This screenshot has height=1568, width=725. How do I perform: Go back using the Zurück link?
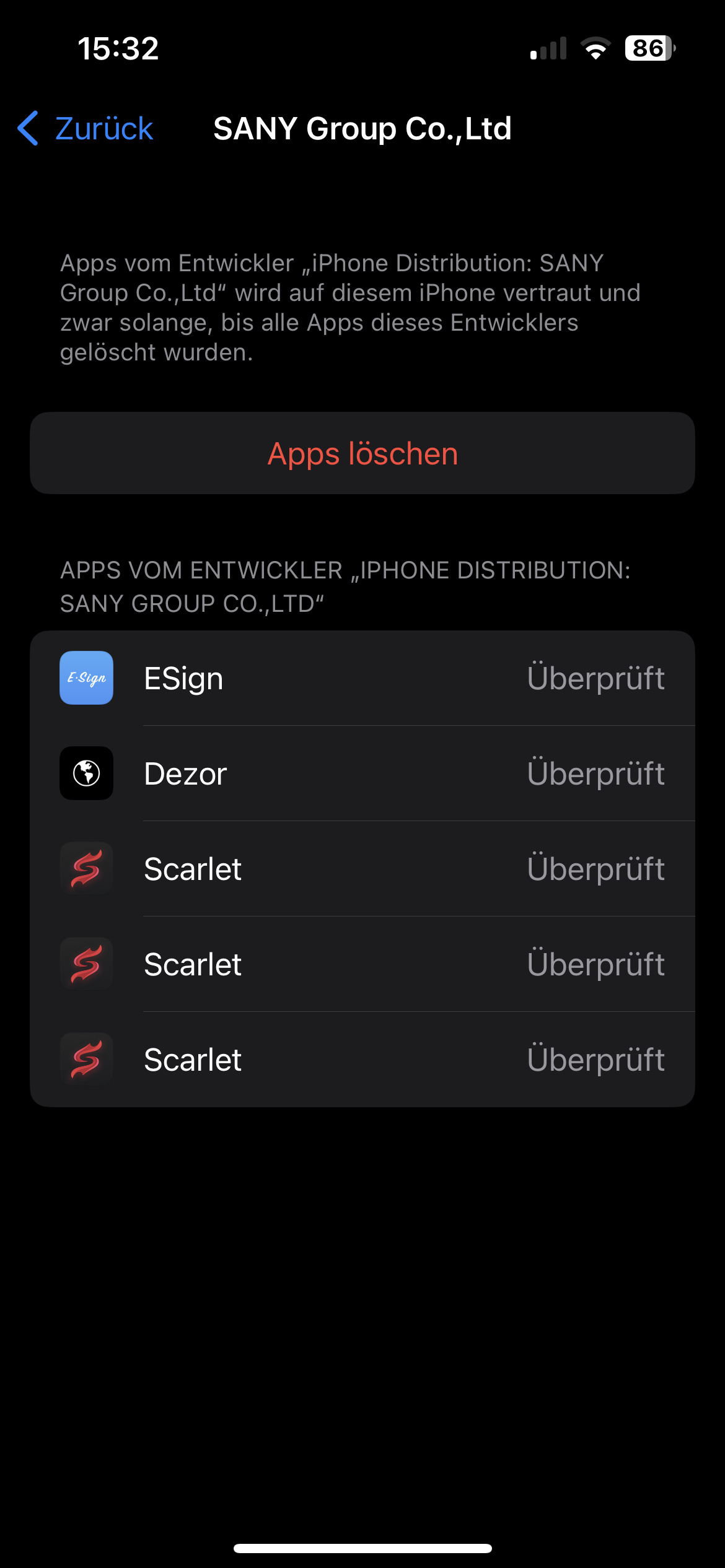tap(103, 128)
